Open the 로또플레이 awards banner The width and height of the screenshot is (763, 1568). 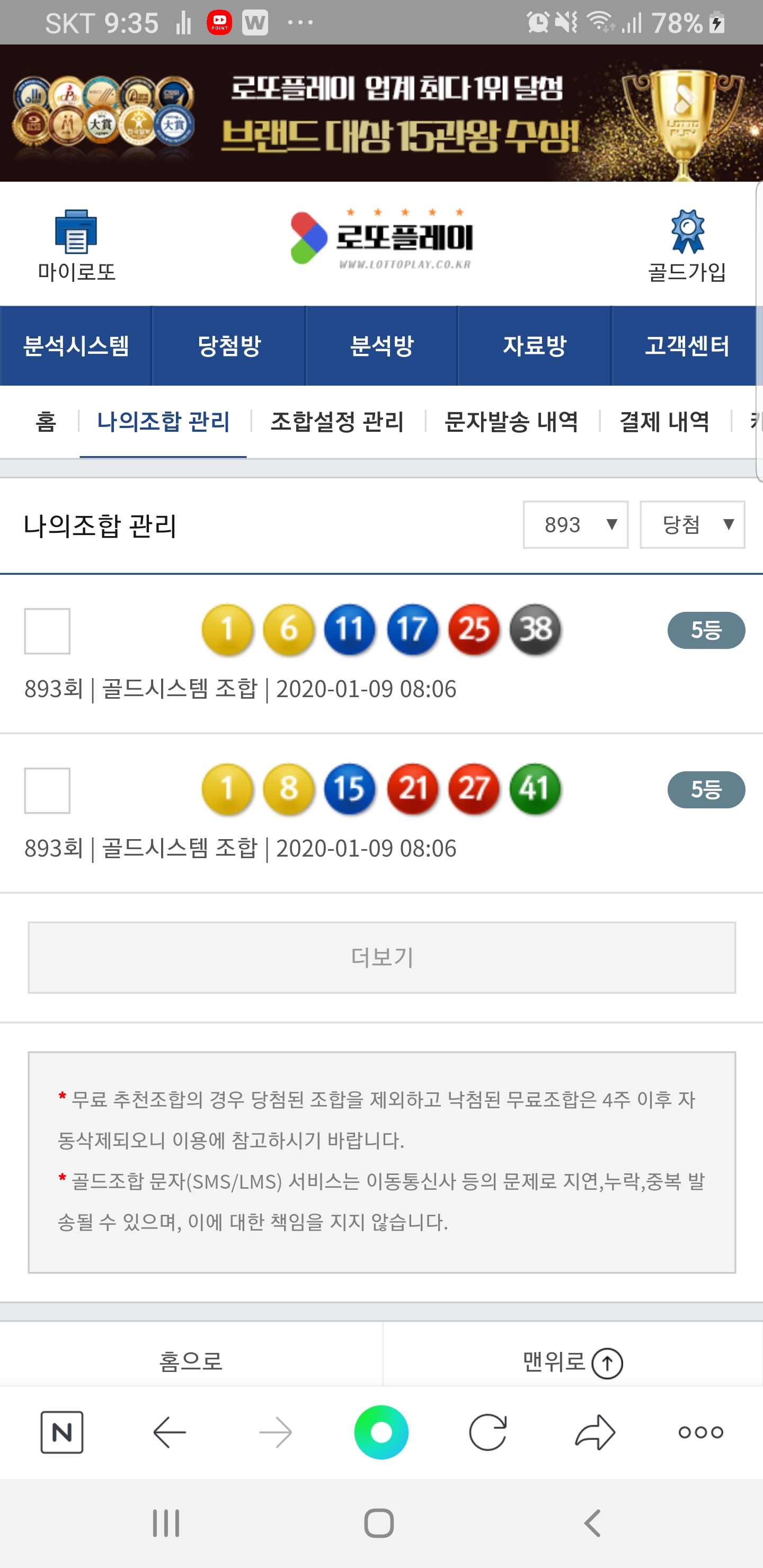pos(382,113)
